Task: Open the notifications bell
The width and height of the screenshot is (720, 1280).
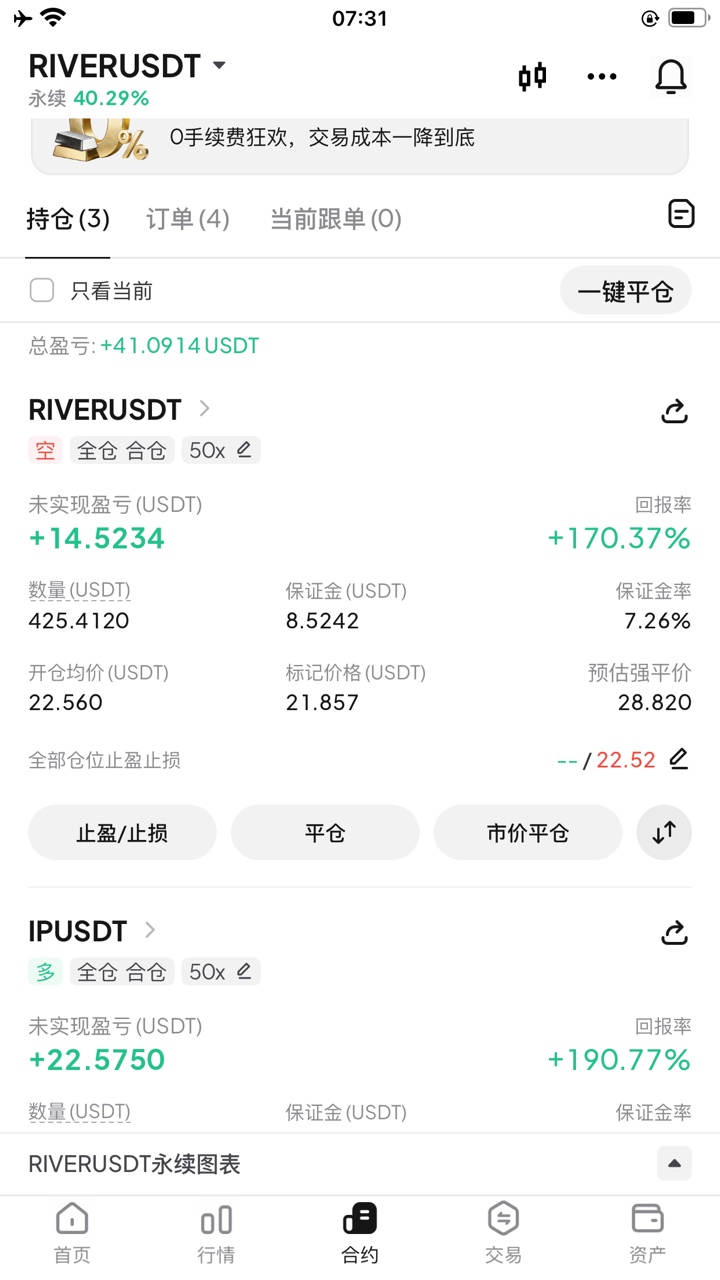Action: click(671, 77)
